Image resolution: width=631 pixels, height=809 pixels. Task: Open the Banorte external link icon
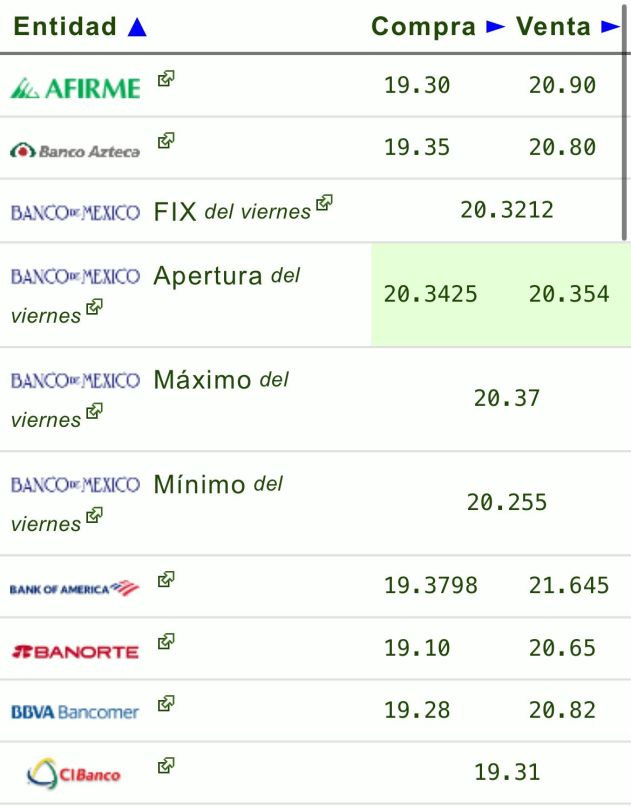[166, 641]
